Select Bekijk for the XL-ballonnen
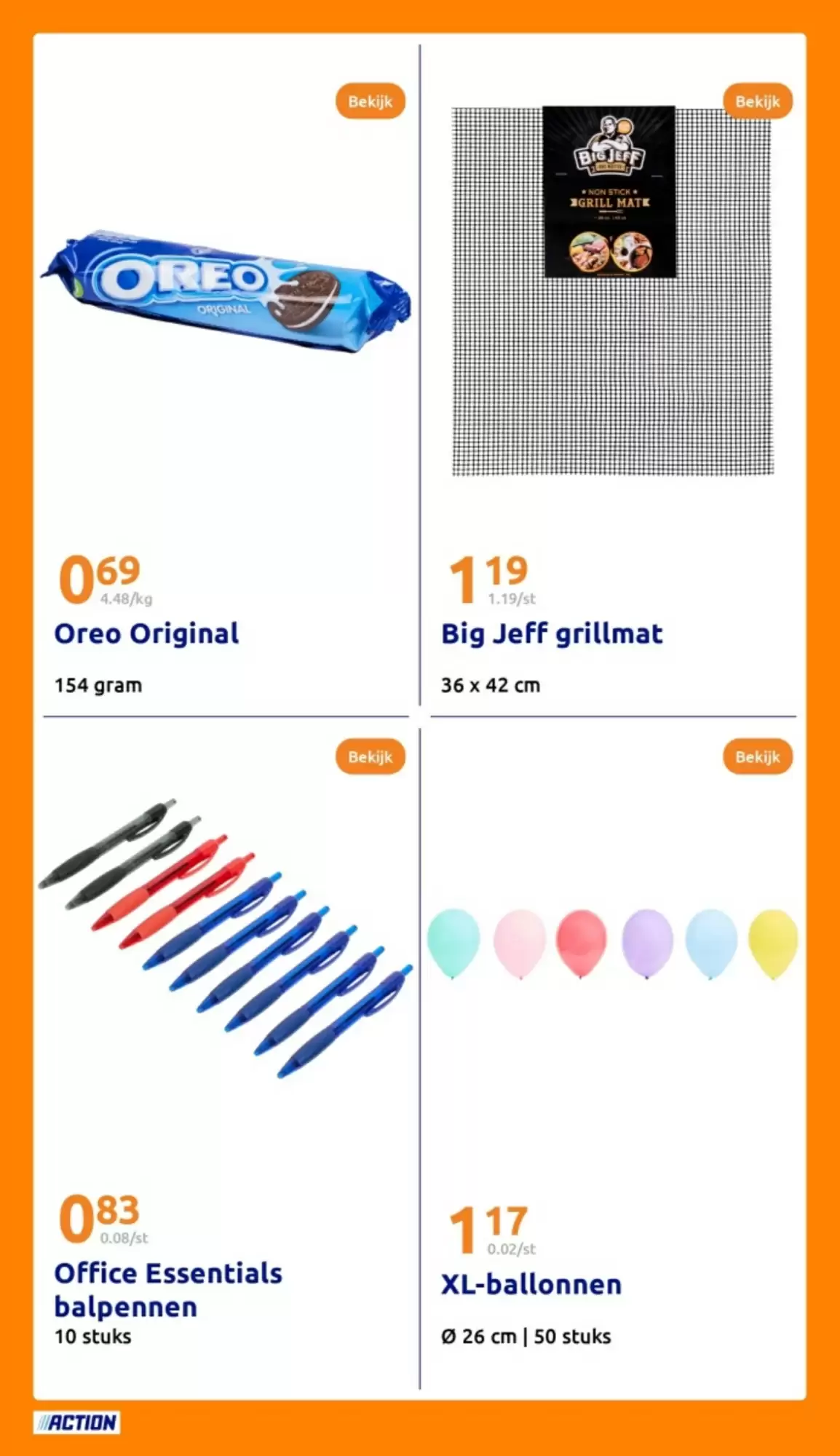 point(757,757)
